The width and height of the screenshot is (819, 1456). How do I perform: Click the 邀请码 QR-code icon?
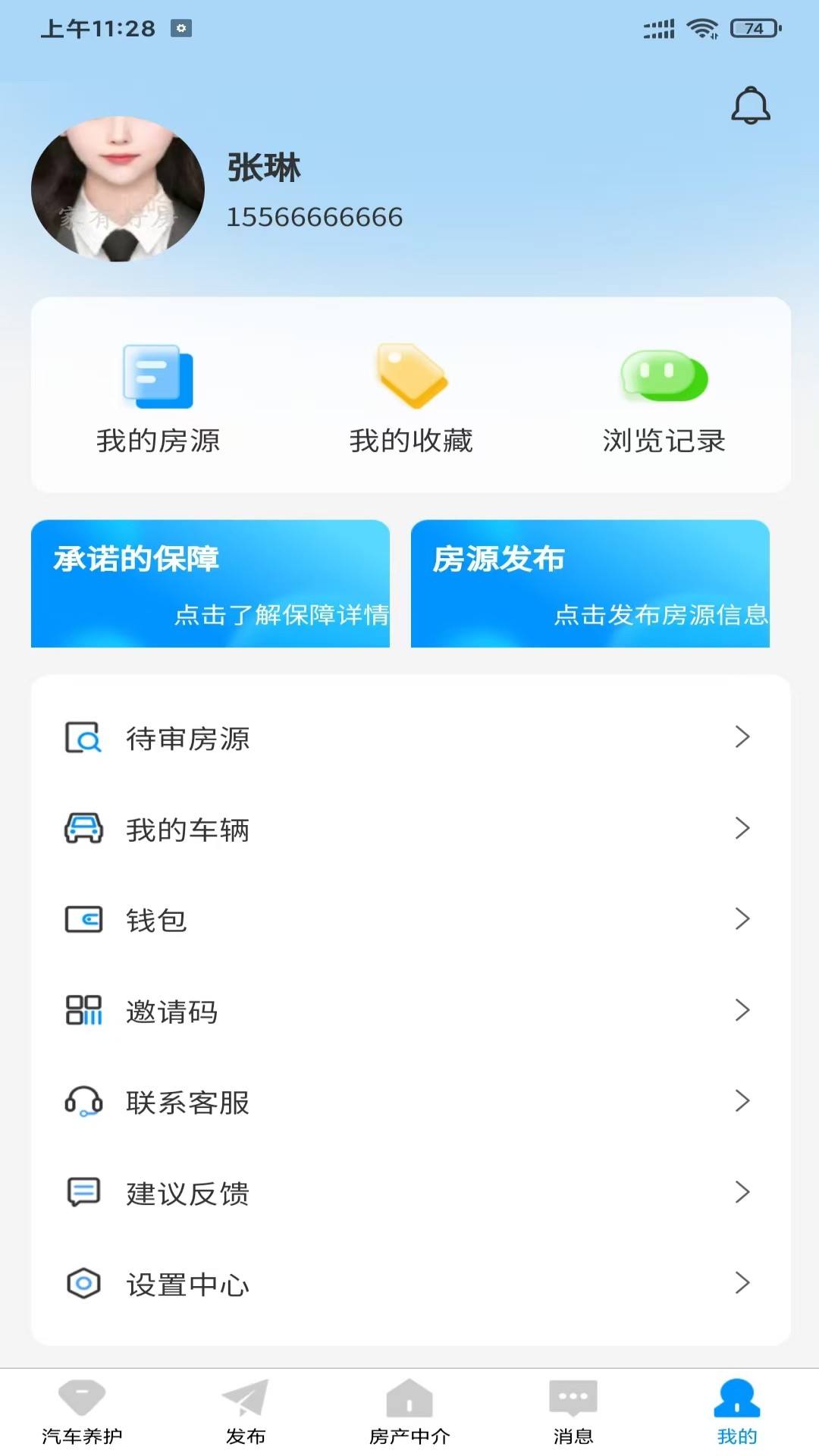click(x=83, y=1011)
